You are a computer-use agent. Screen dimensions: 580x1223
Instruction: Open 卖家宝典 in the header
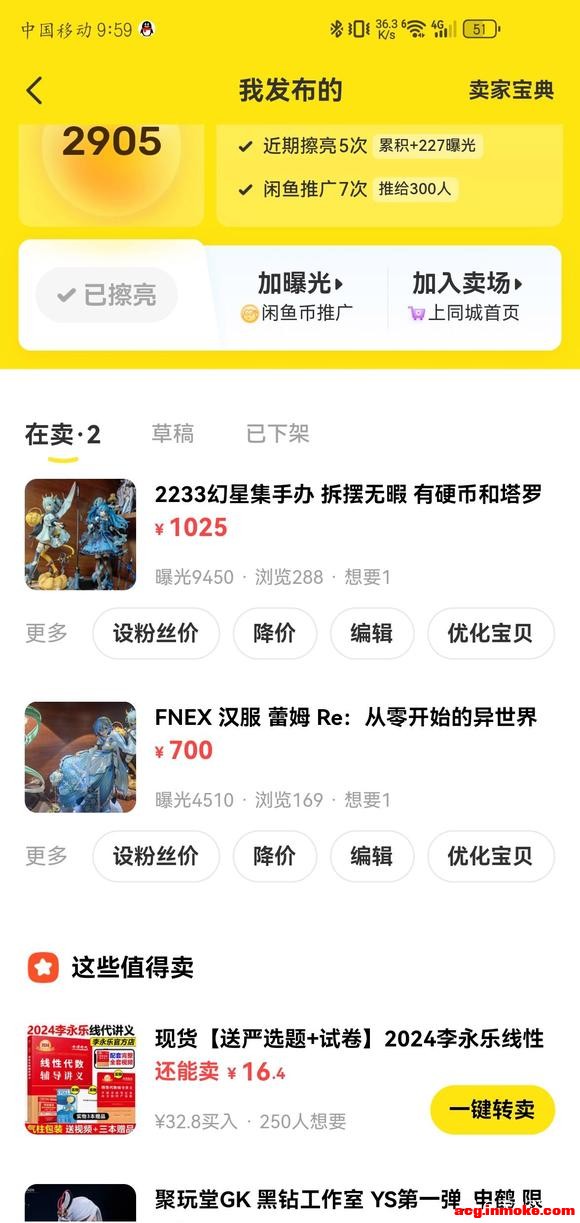511,90
